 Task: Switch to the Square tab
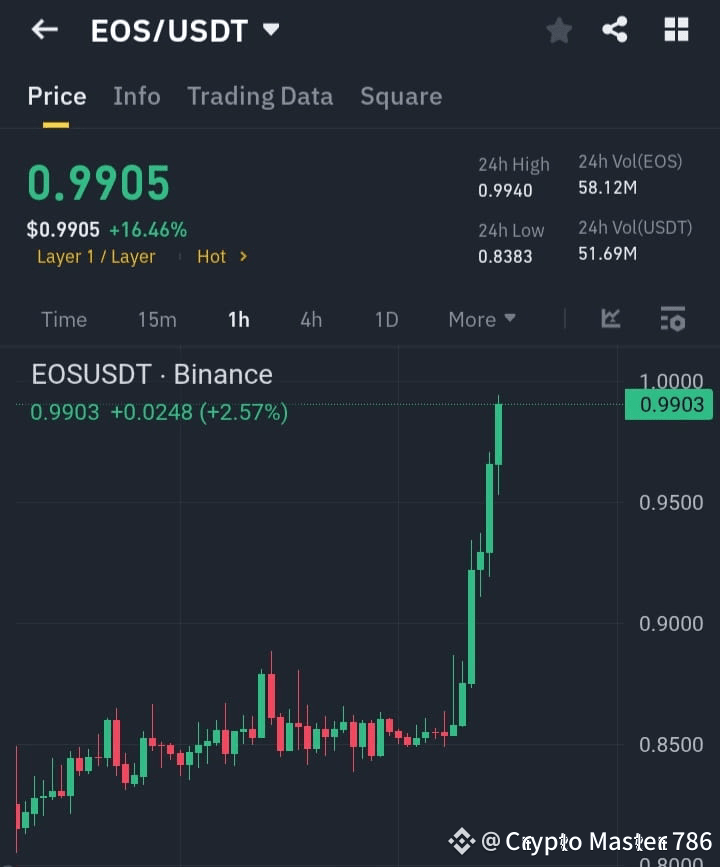[401, 96]
